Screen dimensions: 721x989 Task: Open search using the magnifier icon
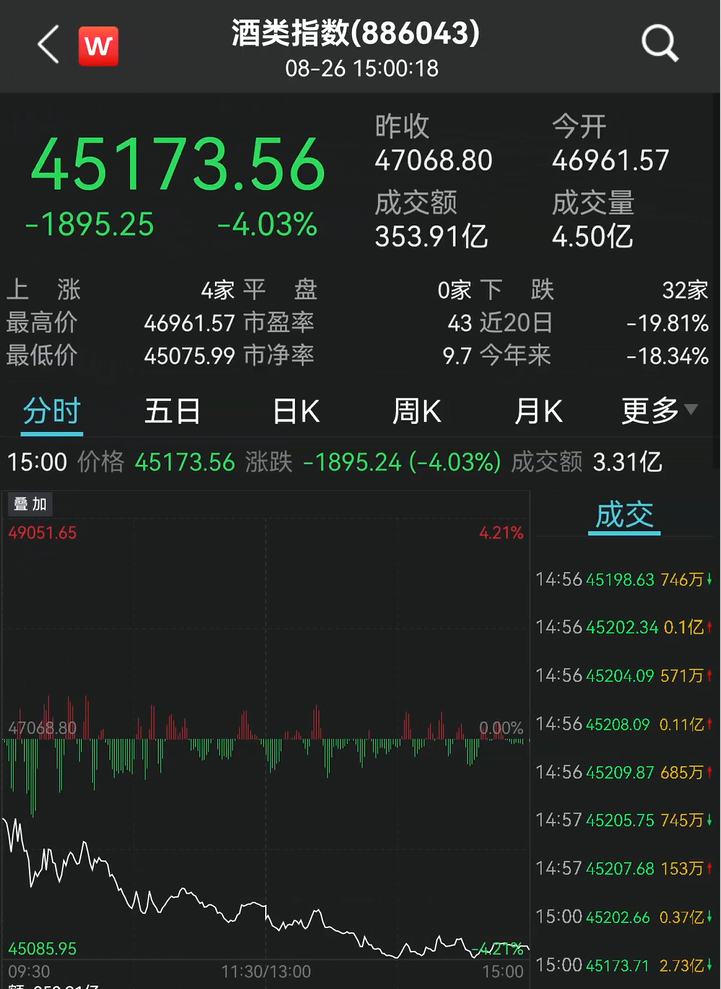pos(659,44)
